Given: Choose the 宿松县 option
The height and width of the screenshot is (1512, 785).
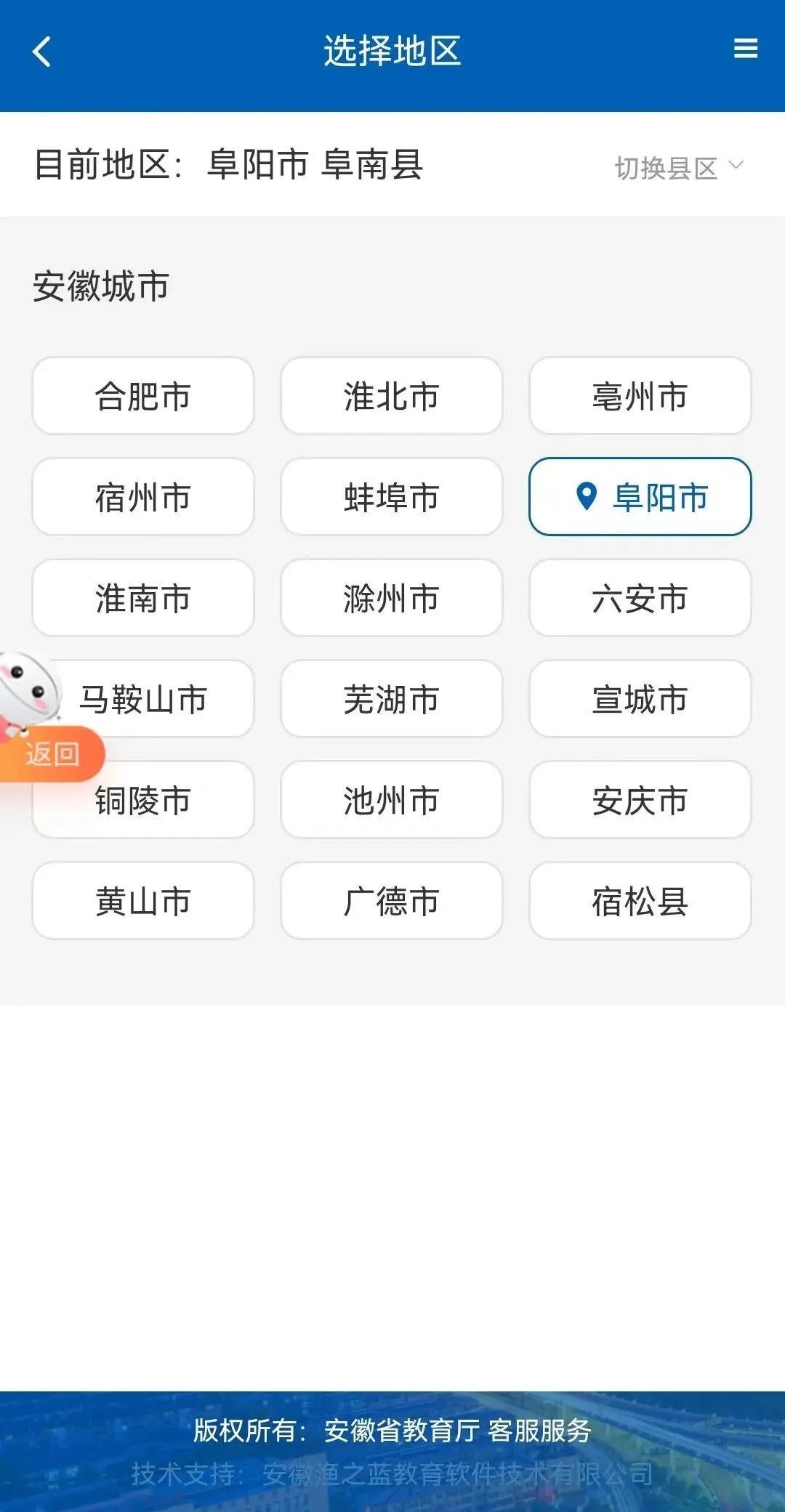Looking at the screenshot, I should [x=640, y=901].
